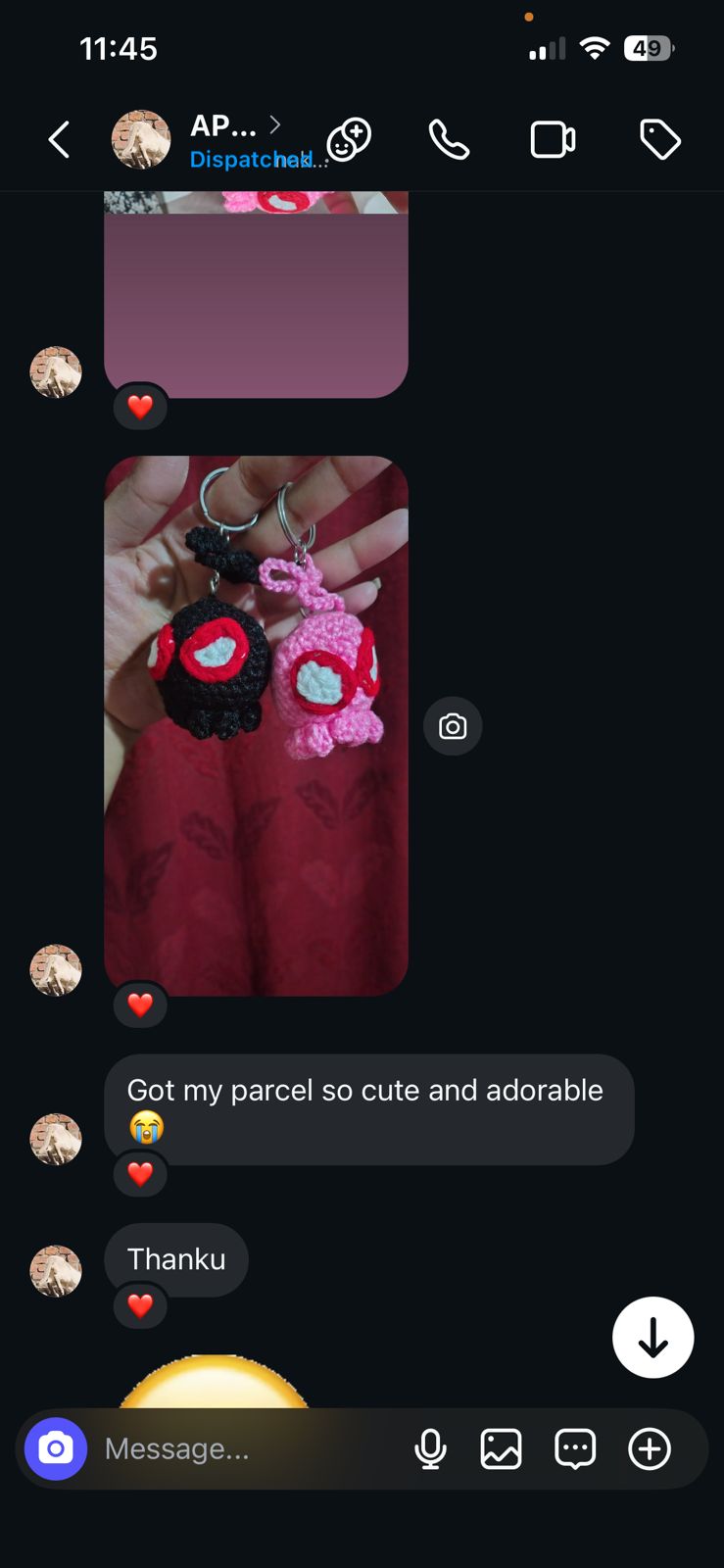Start a voice call
The image size is (724, 1568).
449,140
